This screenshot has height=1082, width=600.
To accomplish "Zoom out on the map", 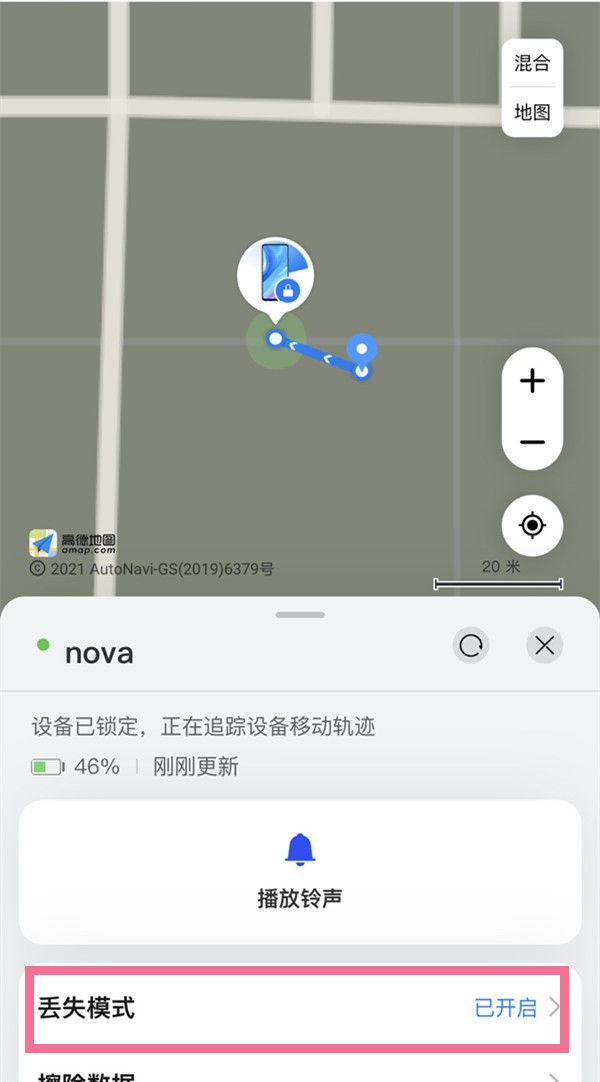I will [x=532, y=442].
